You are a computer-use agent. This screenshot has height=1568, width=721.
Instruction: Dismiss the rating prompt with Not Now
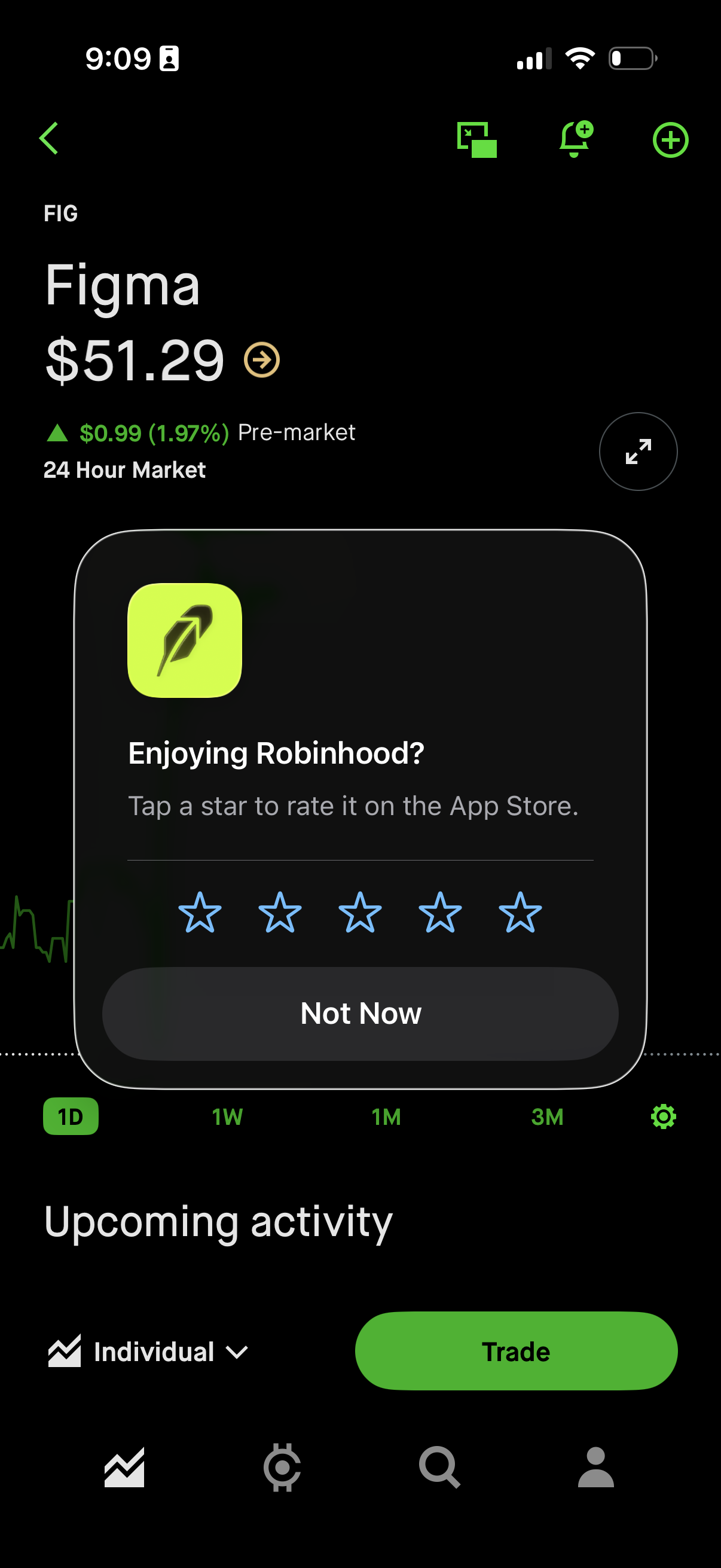point(360,1012)
